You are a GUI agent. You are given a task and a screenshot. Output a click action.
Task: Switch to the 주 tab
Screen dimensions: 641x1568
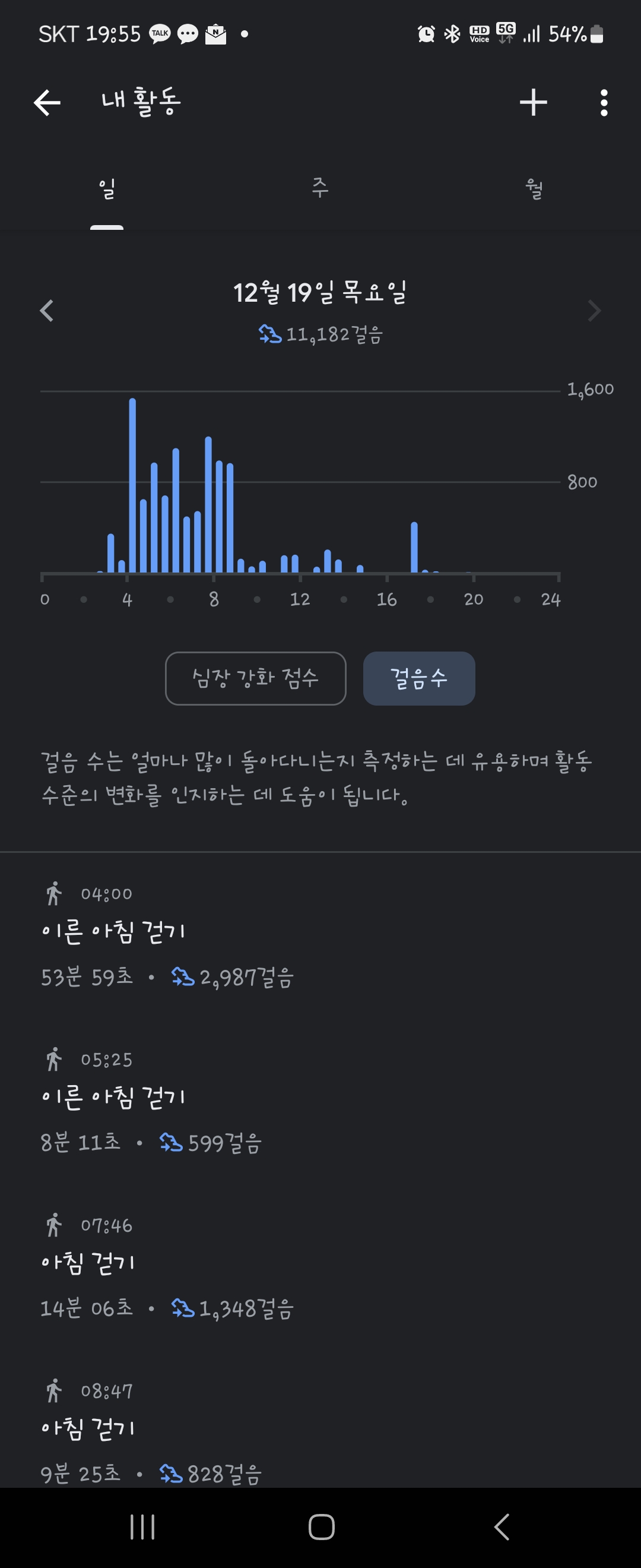tap(320, 188)
